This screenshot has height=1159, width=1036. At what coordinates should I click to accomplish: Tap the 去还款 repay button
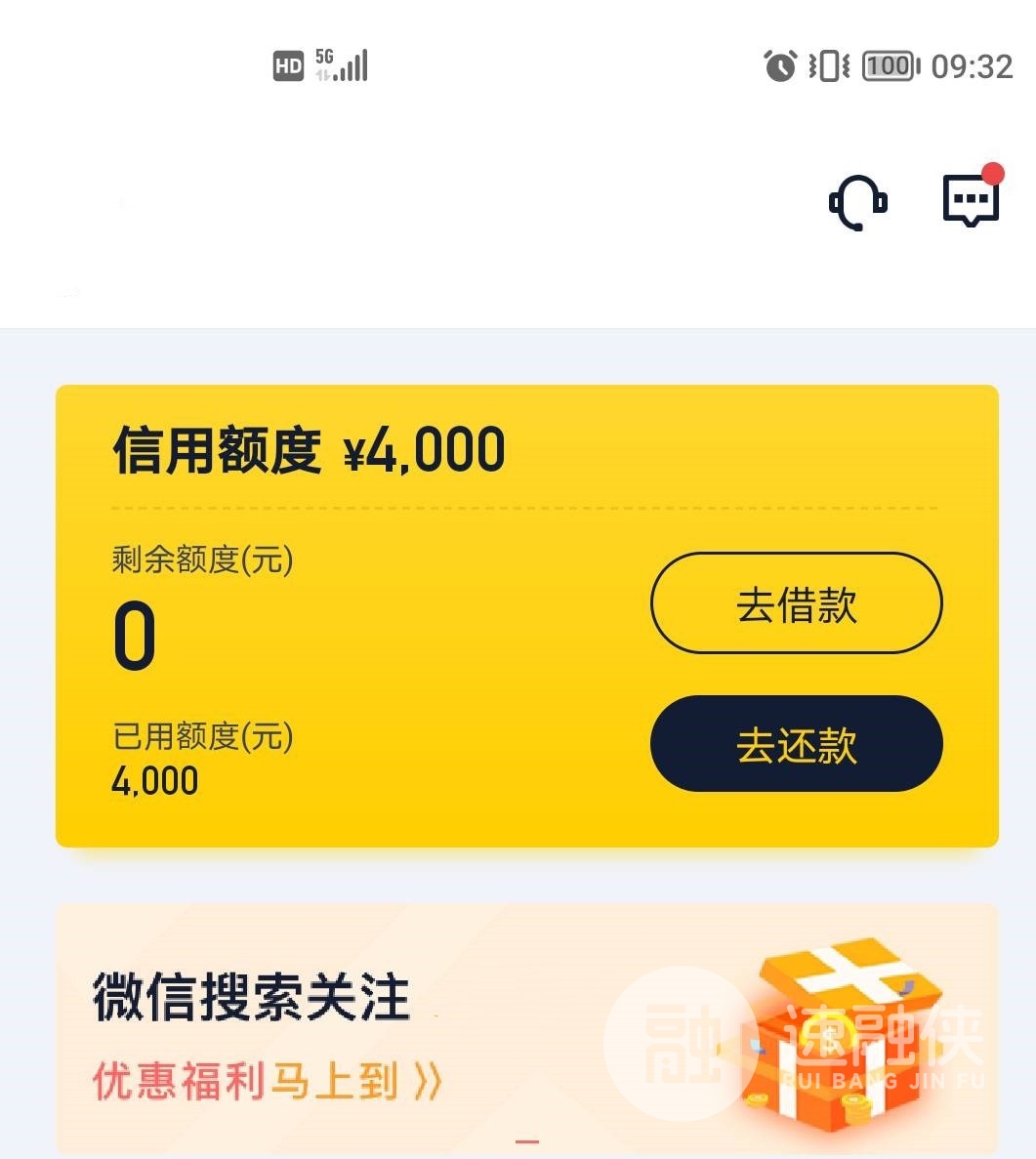796,744
